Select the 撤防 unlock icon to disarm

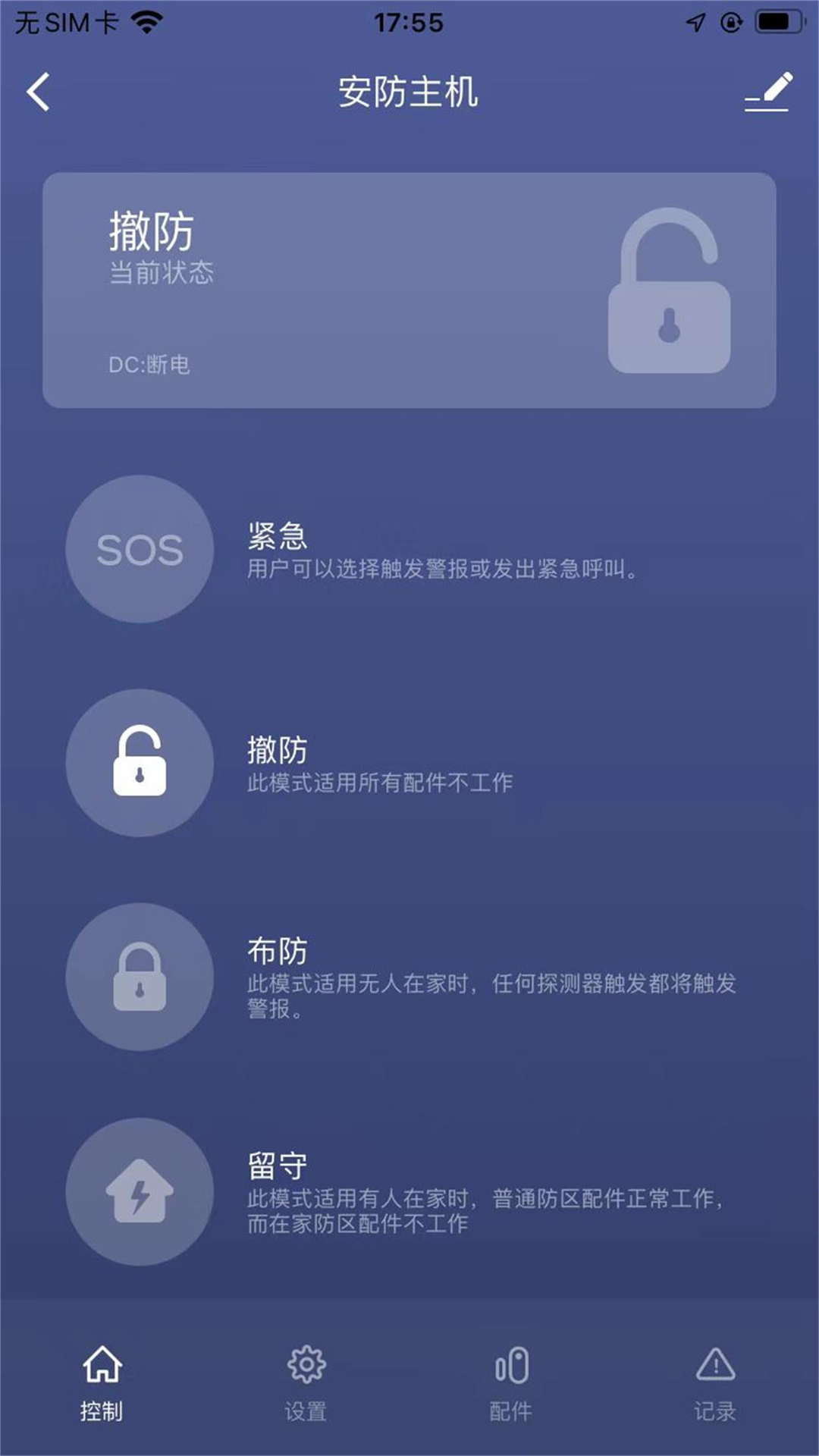pyautogui.click(x=140, y=764)
